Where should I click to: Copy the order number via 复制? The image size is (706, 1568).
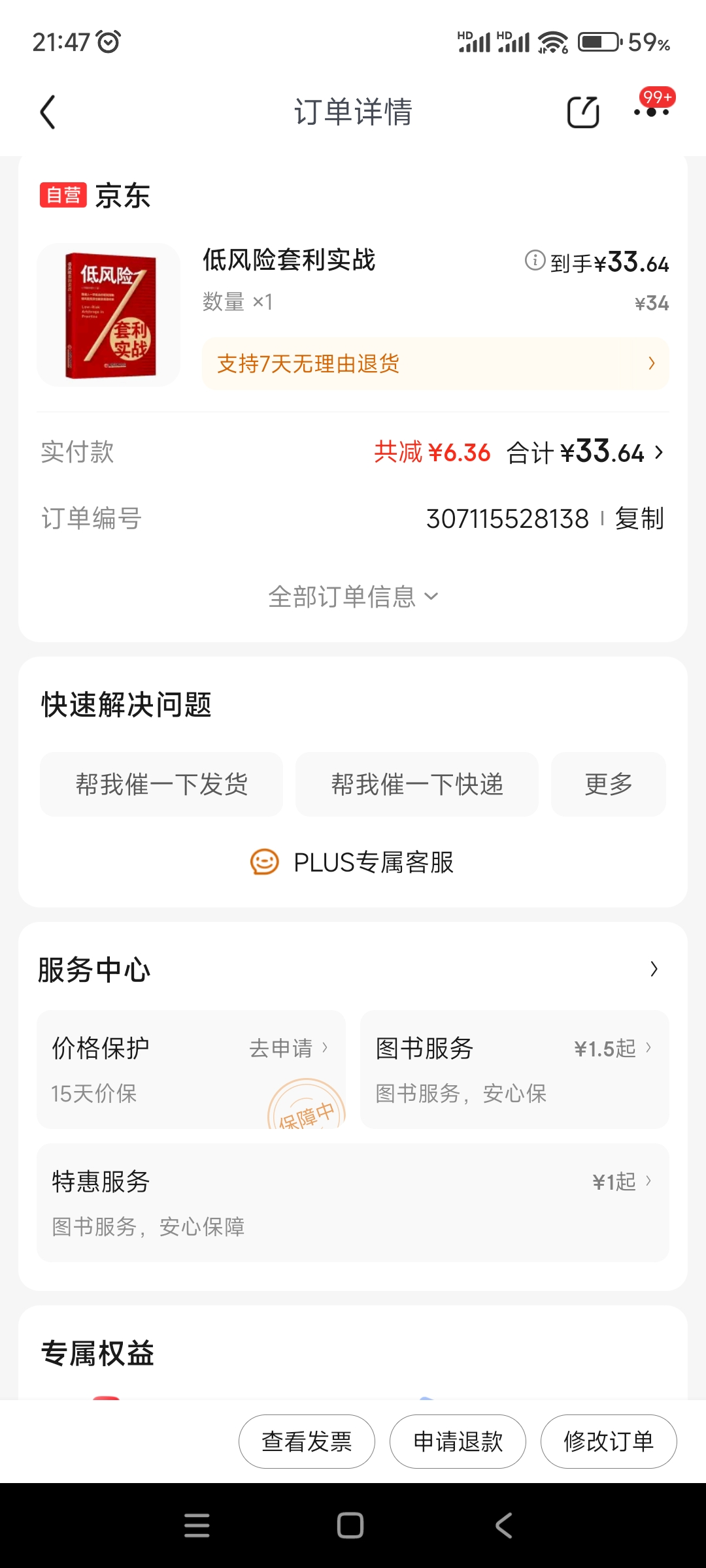click(639, 519)
